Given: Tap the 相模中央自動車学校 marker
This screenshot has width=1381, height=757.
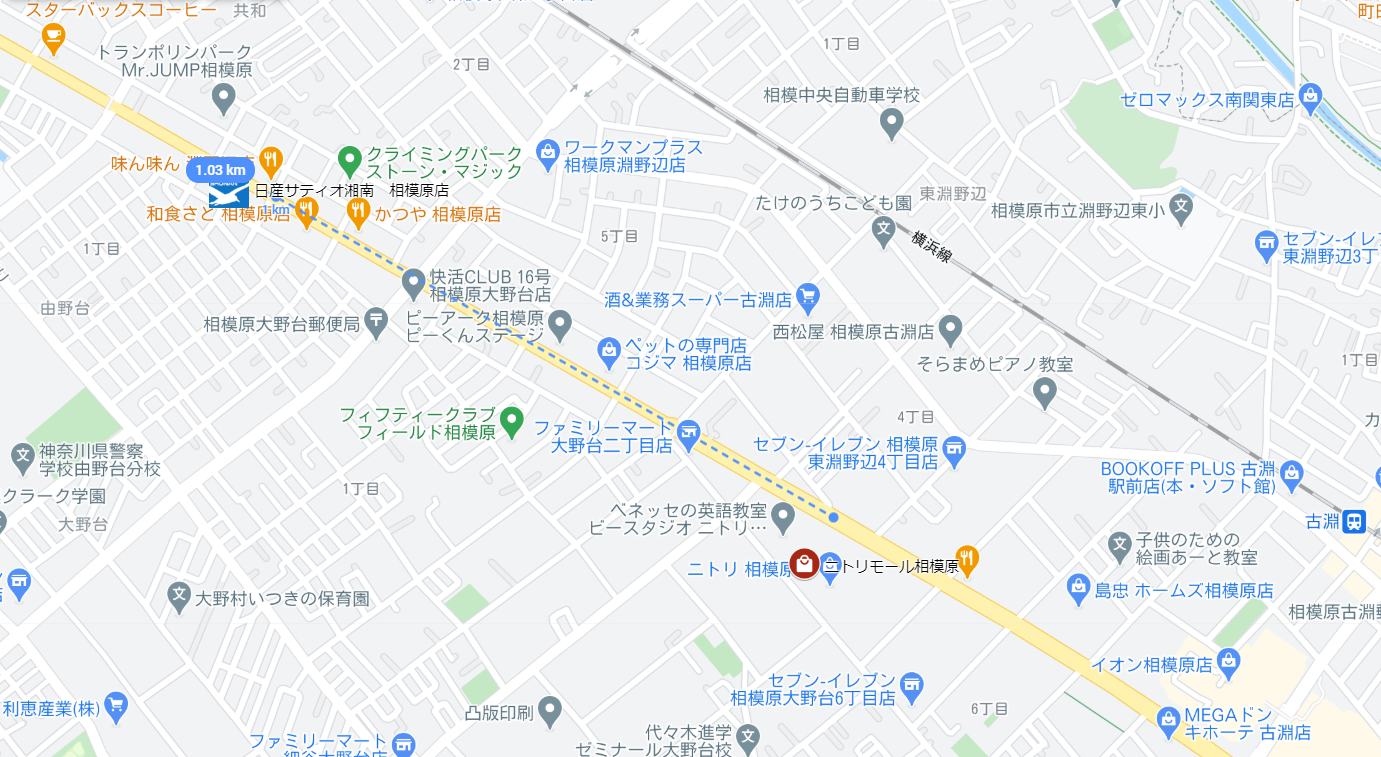Looking at the screenshot, I should [x=892, y=124].
